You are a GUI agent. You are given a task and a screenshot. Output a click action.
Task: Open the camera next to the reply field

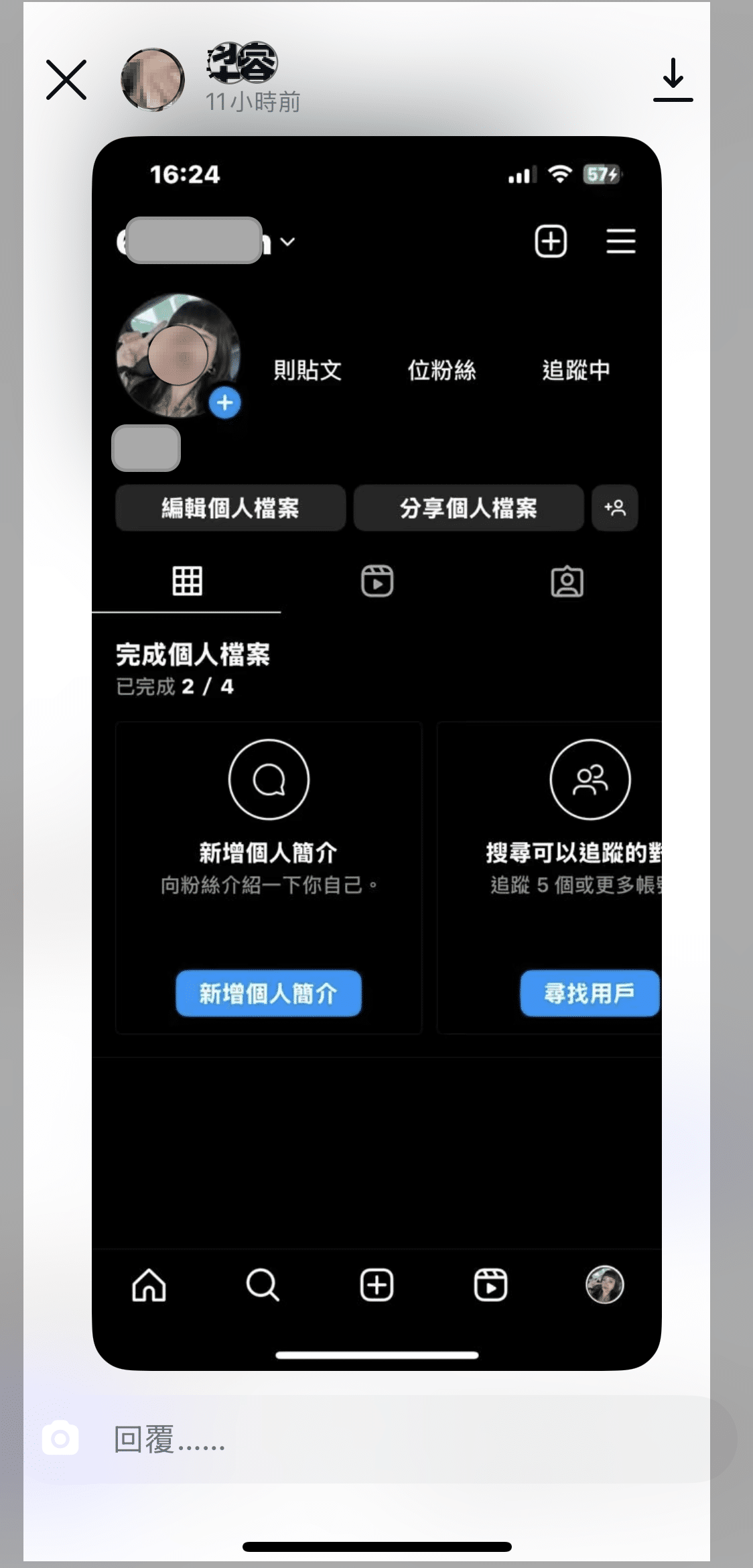[60, 1438]
